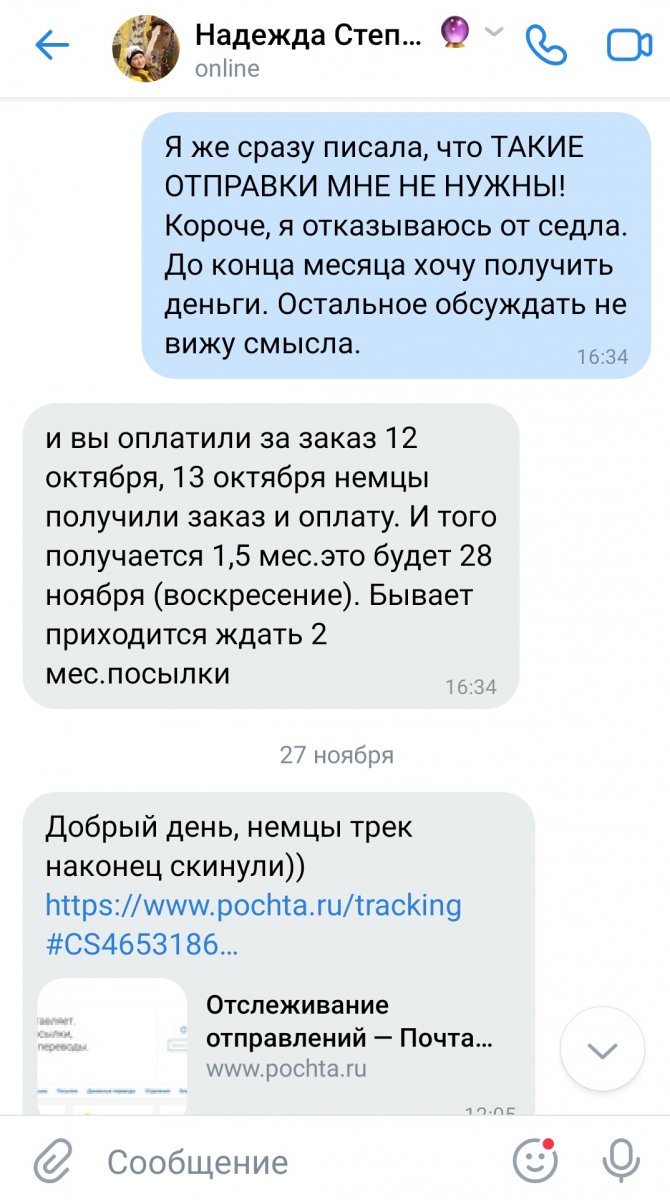Start a voice call with Надежда
670x1200 pixels.
(546, 46)
